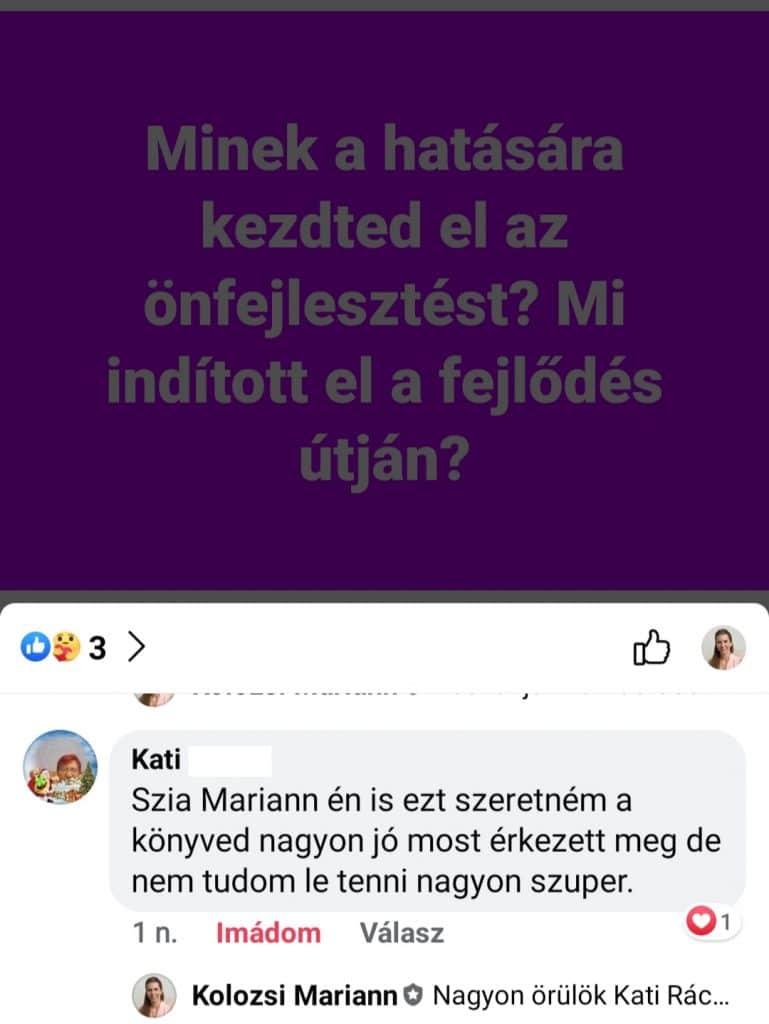Open Kati's profile picture
Screen dimensions: 769x1024
pos(61,767)
